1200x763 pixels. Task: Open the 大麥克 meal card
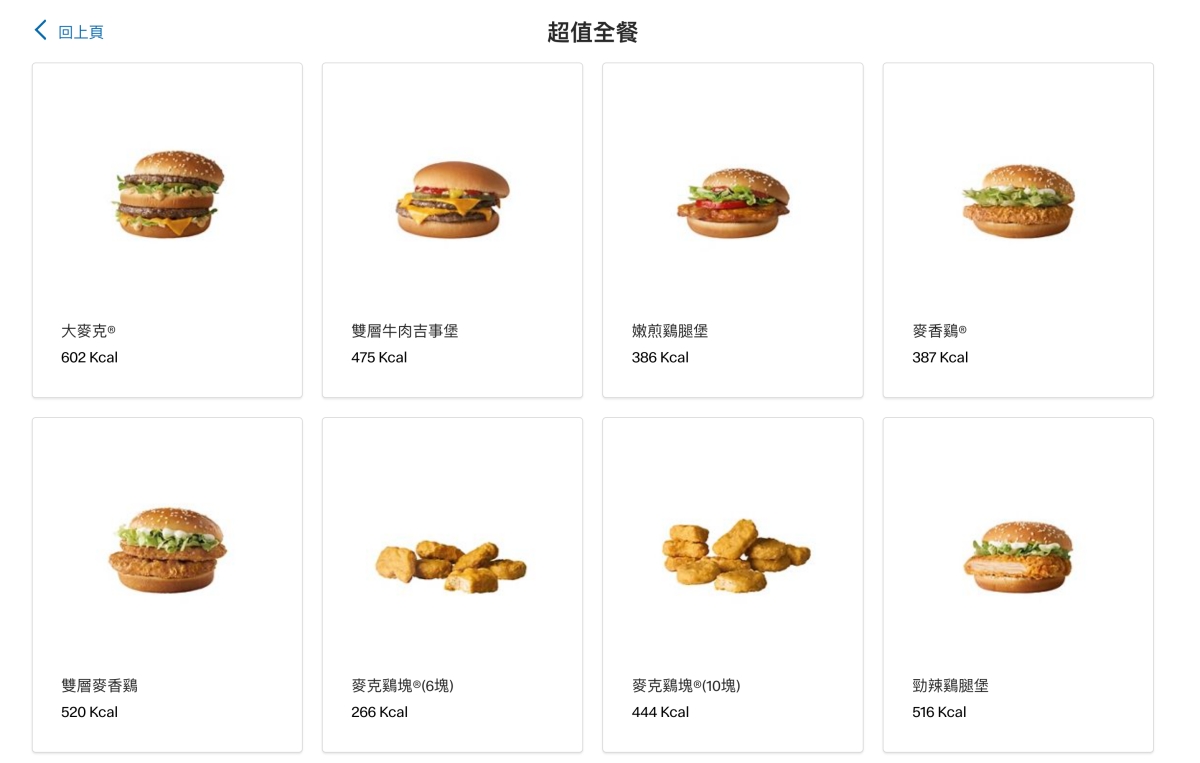pos(167,230)
